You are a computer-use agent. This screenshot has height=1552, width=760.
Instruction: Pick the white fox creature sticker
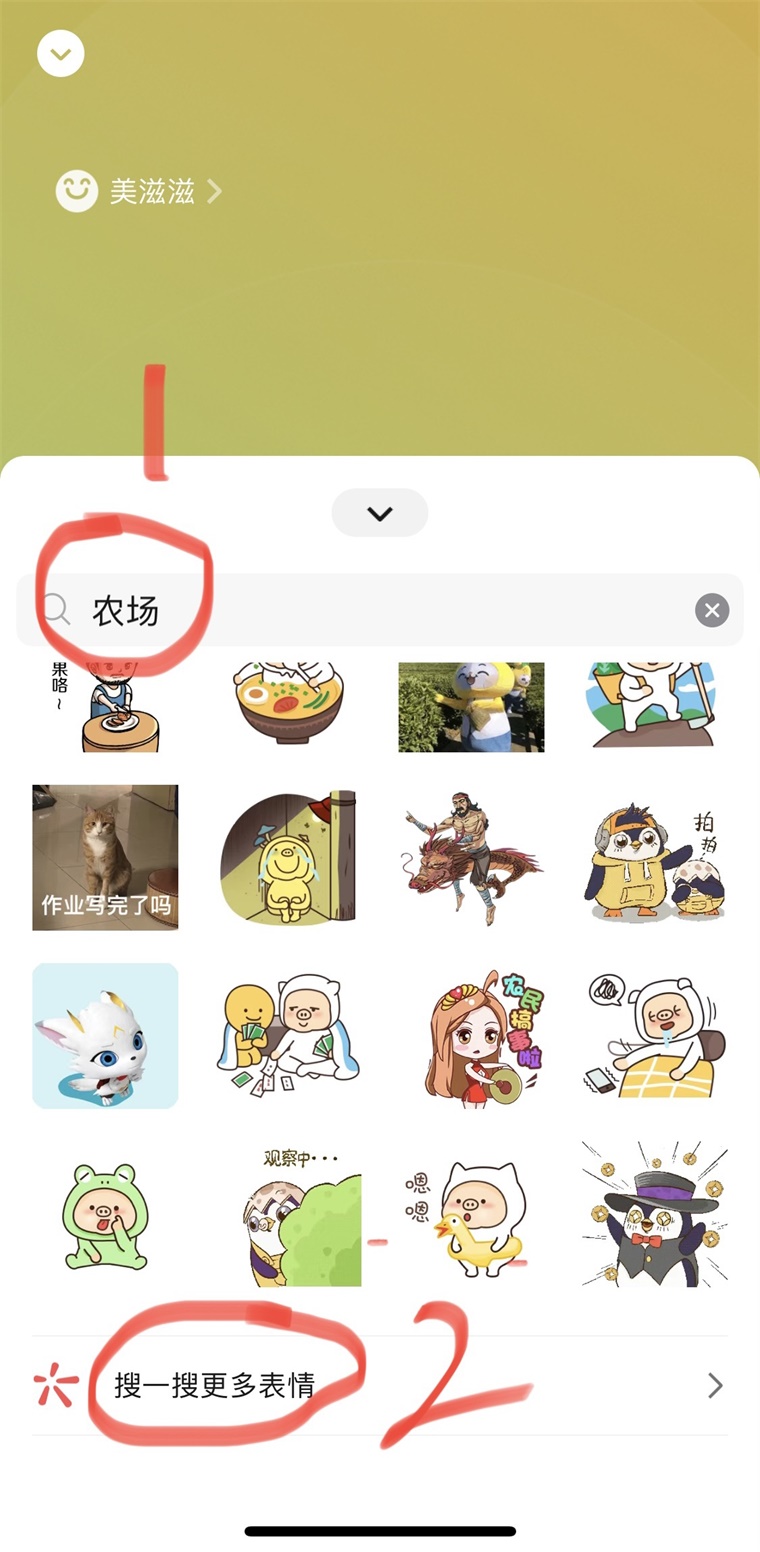[x=105, y=1035]
